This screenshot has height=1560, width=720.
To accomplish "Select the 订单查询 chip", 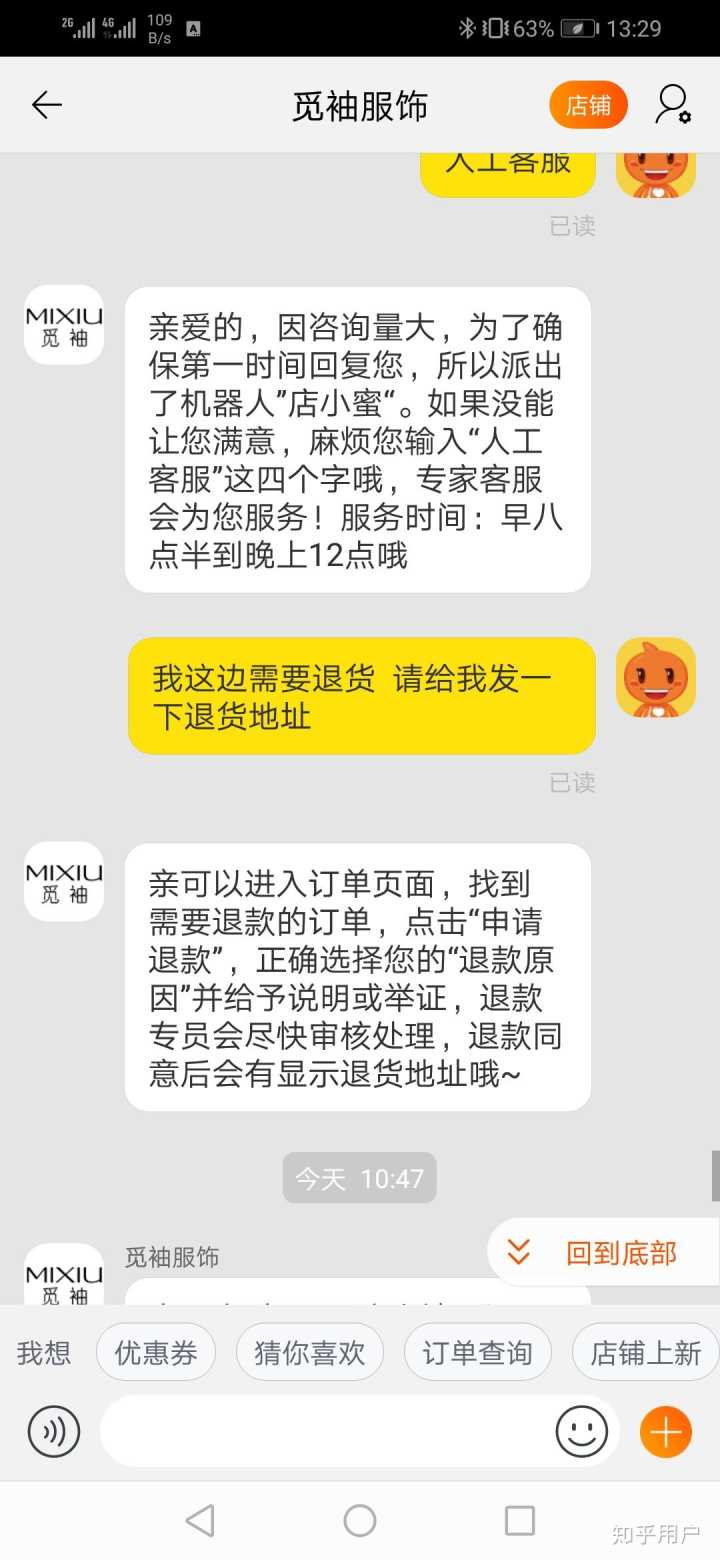I will 477,1353.
